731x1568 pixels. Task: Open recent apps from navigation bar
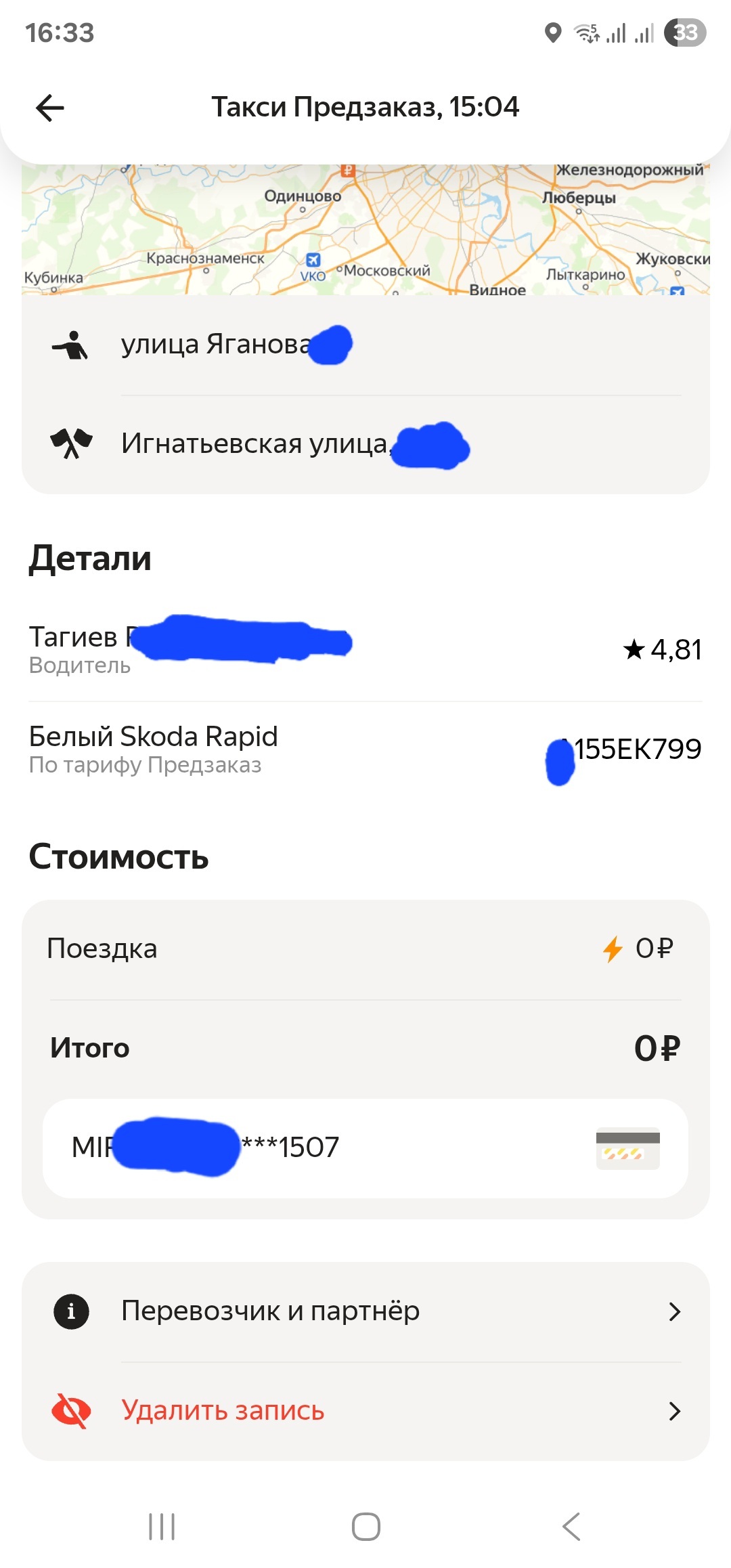point(162,1527)
